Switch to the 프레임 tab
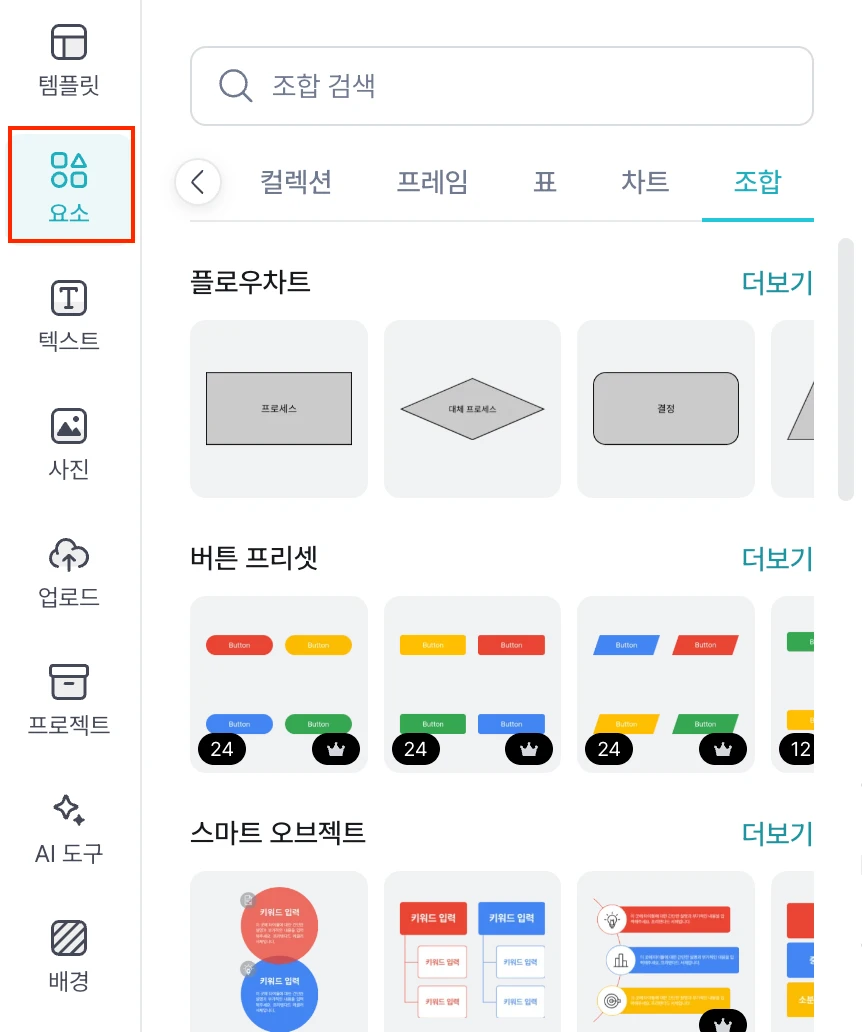Image resolution: width=862 pixels, height=1032 pixels. click(x=432, y=182)
